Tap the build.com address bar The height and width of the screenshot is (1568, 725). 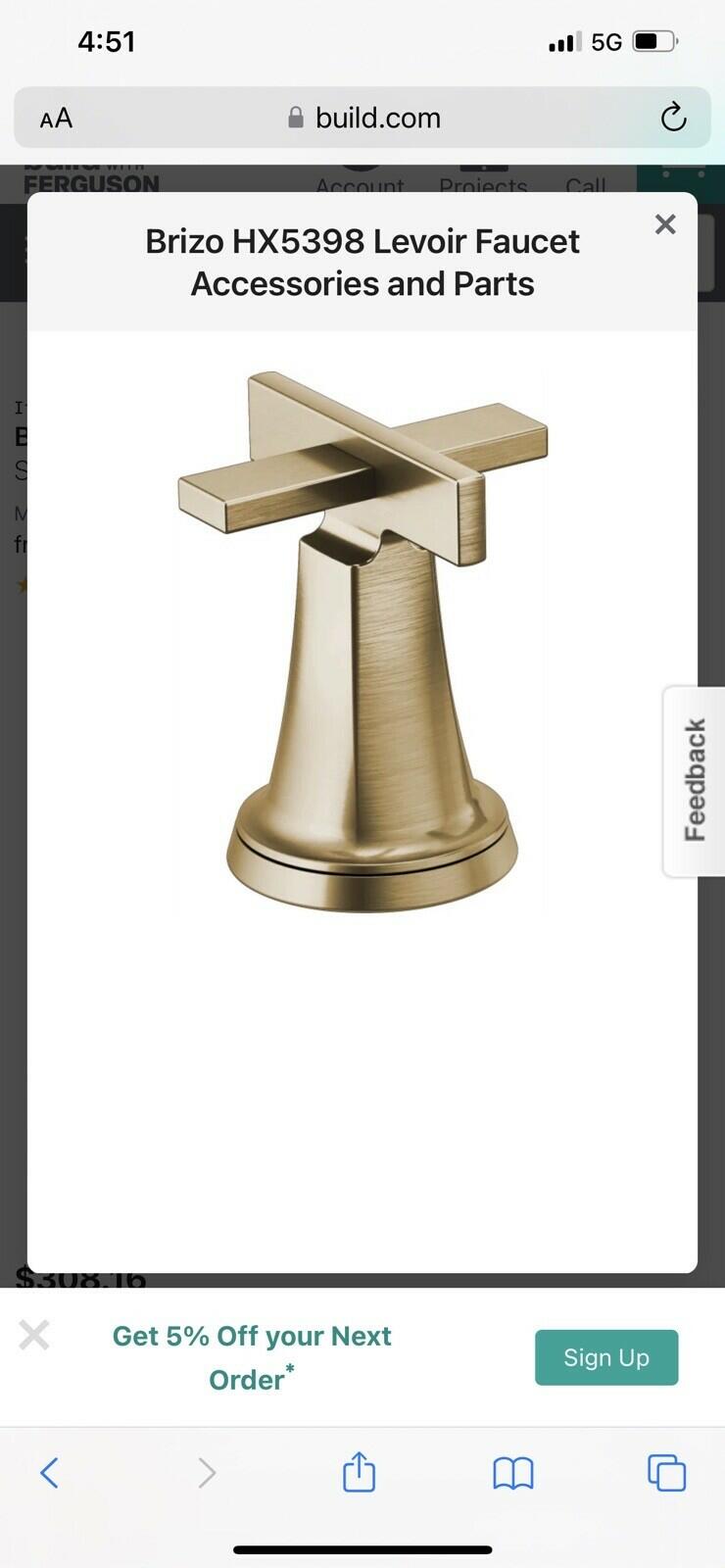(x=364, y=119)
